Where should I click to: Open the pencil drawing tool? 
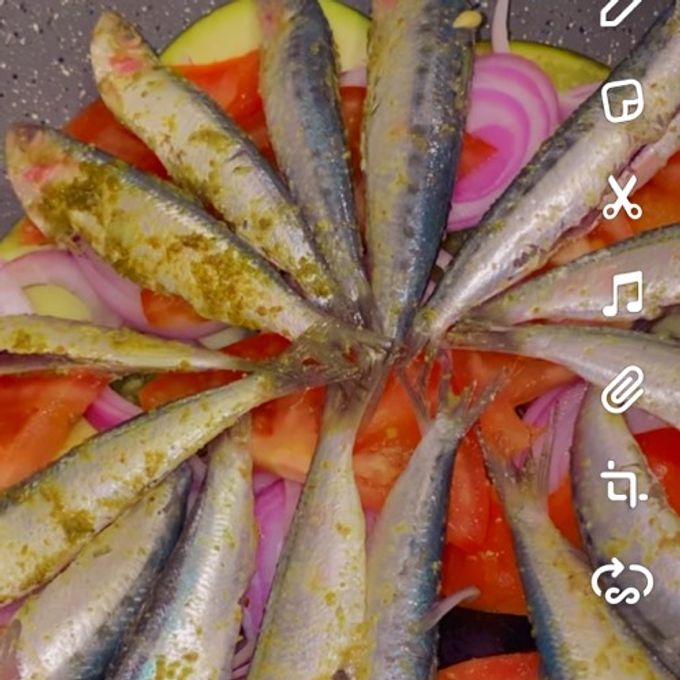click(622, 10)
